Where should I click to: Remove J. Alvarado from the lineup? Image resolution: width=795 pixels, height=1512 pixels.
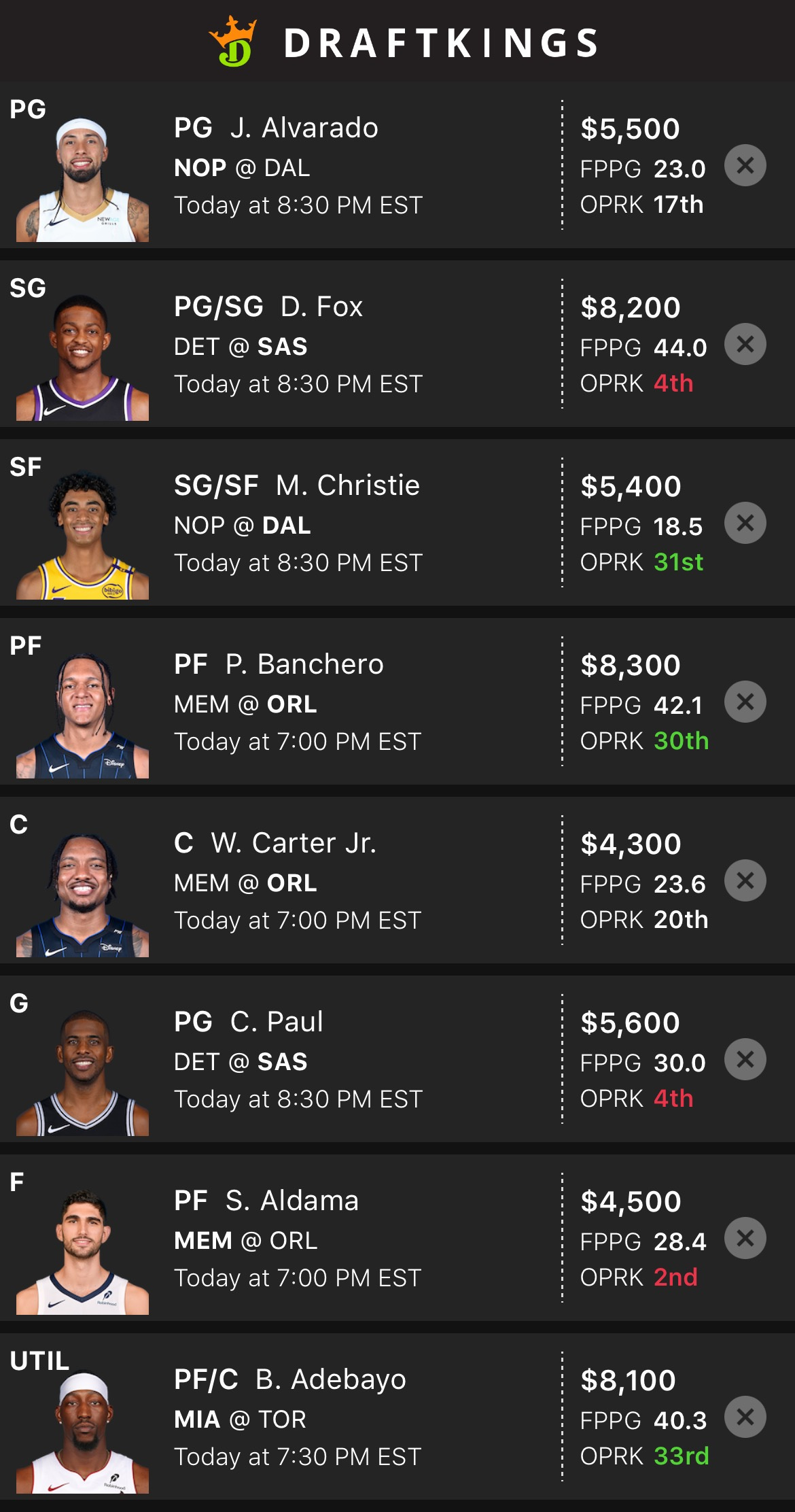tap(745, 165)
